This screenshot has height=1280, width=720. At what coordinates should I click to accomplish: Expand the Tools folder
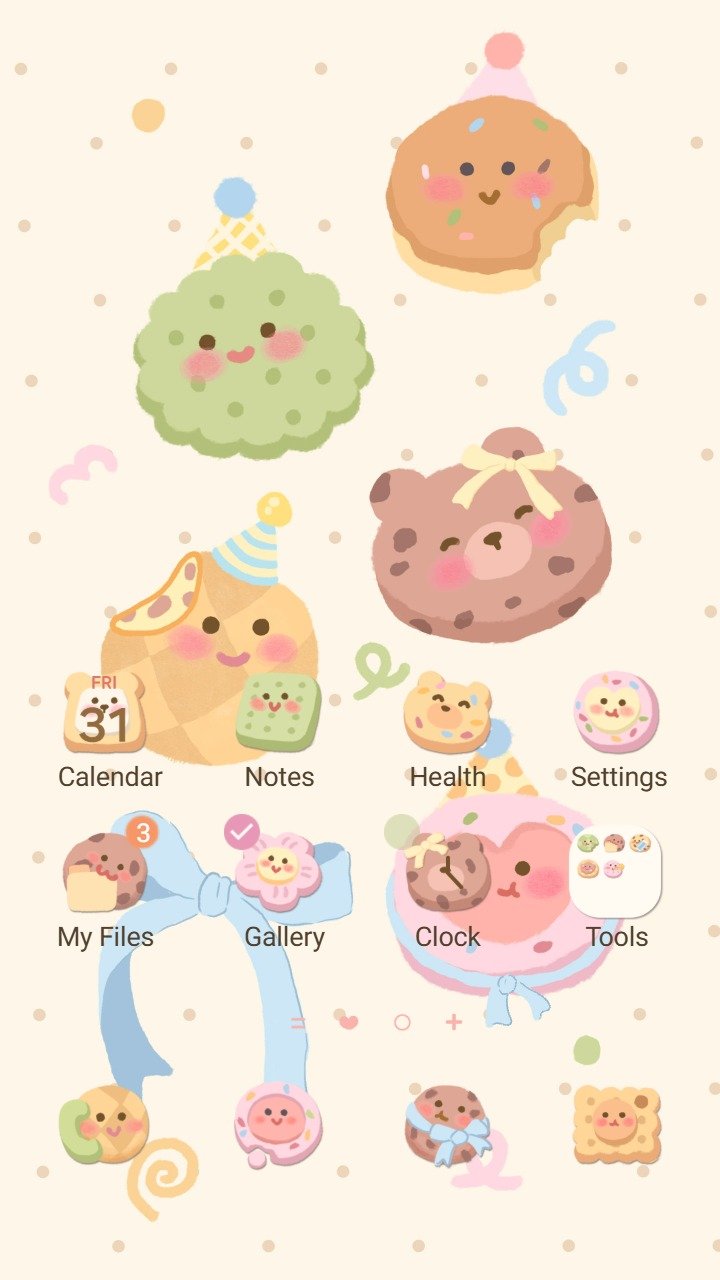click(616, 873)
